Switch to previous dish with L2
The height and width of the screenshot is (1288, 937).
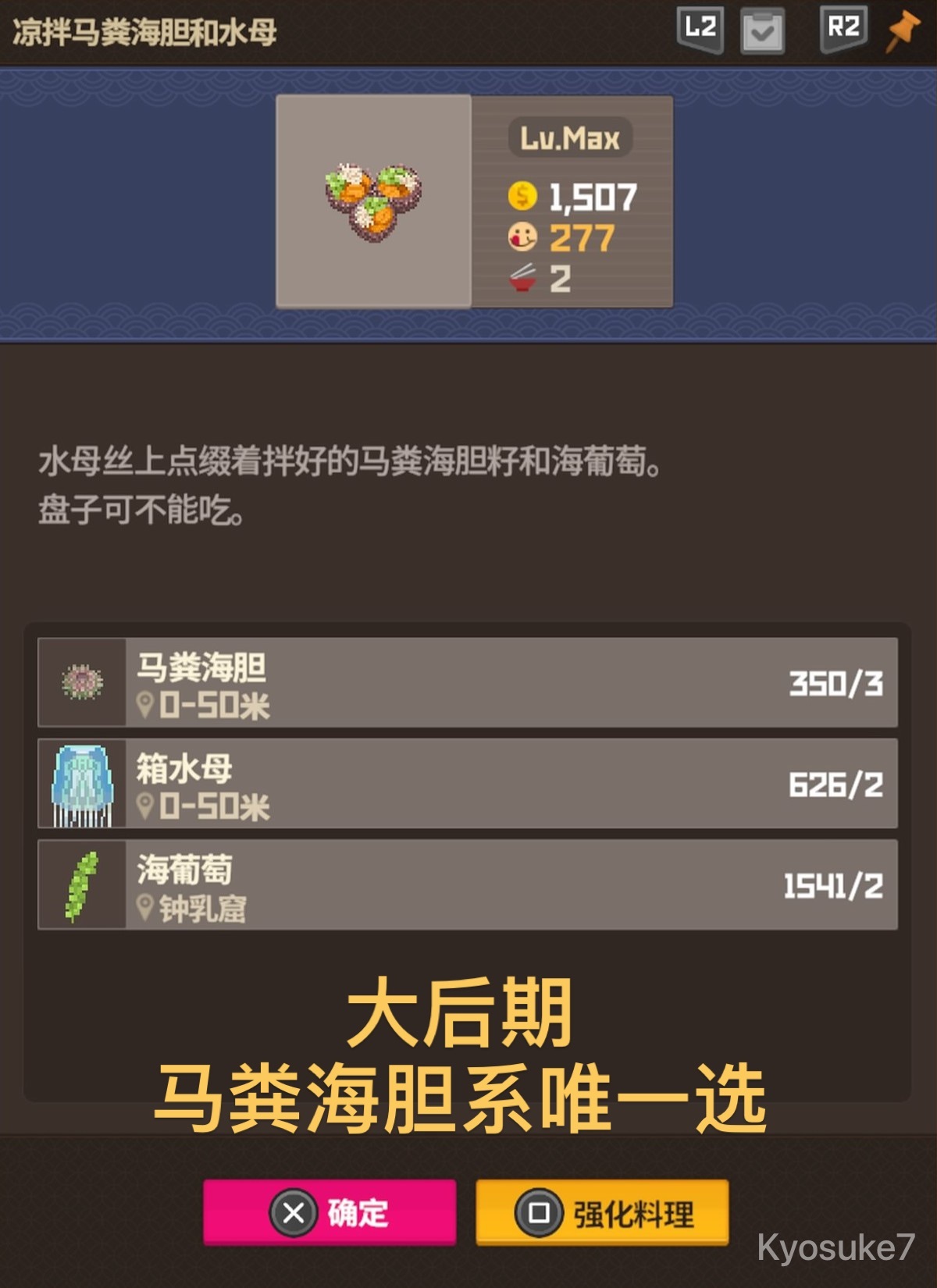pos(699,29)
